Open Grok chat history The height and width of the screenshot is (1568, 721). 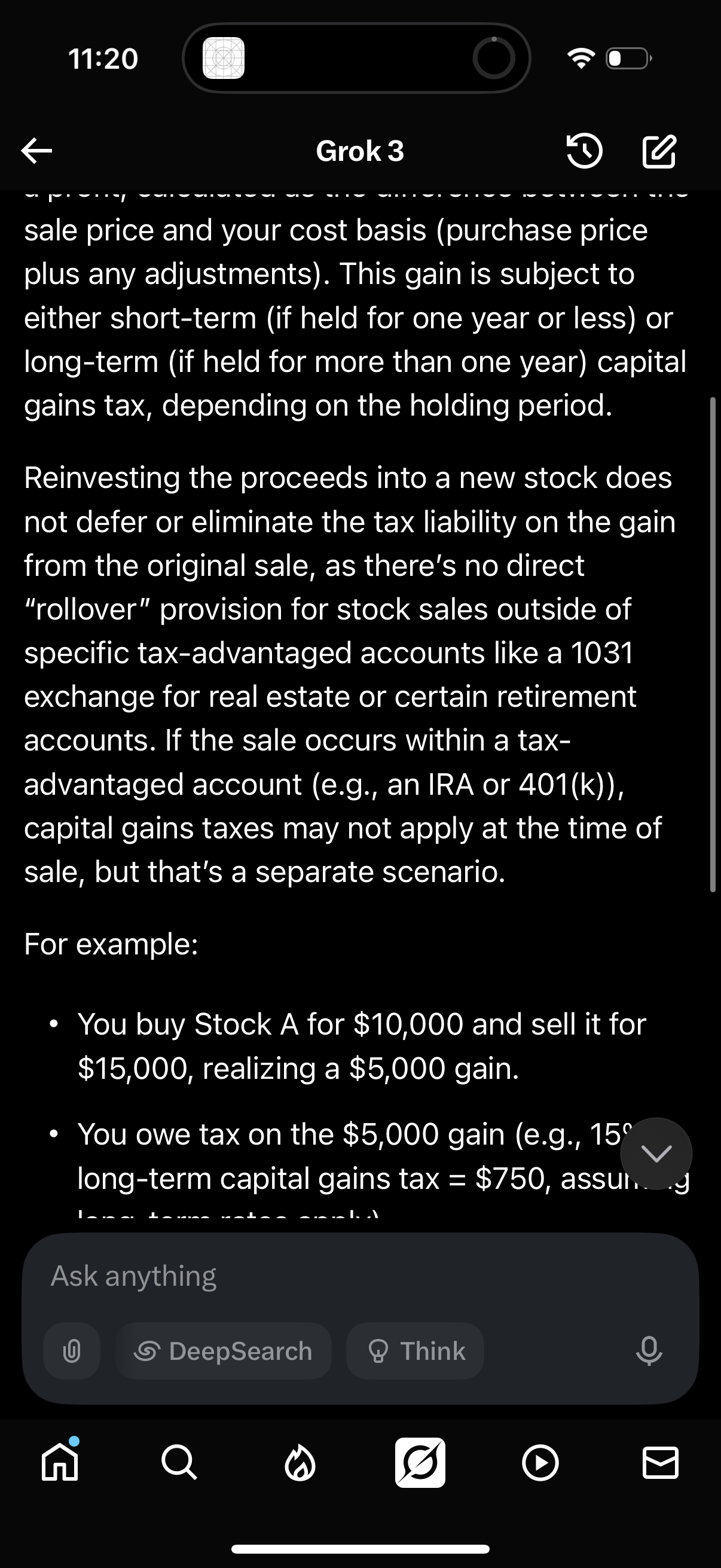[585, 151]
